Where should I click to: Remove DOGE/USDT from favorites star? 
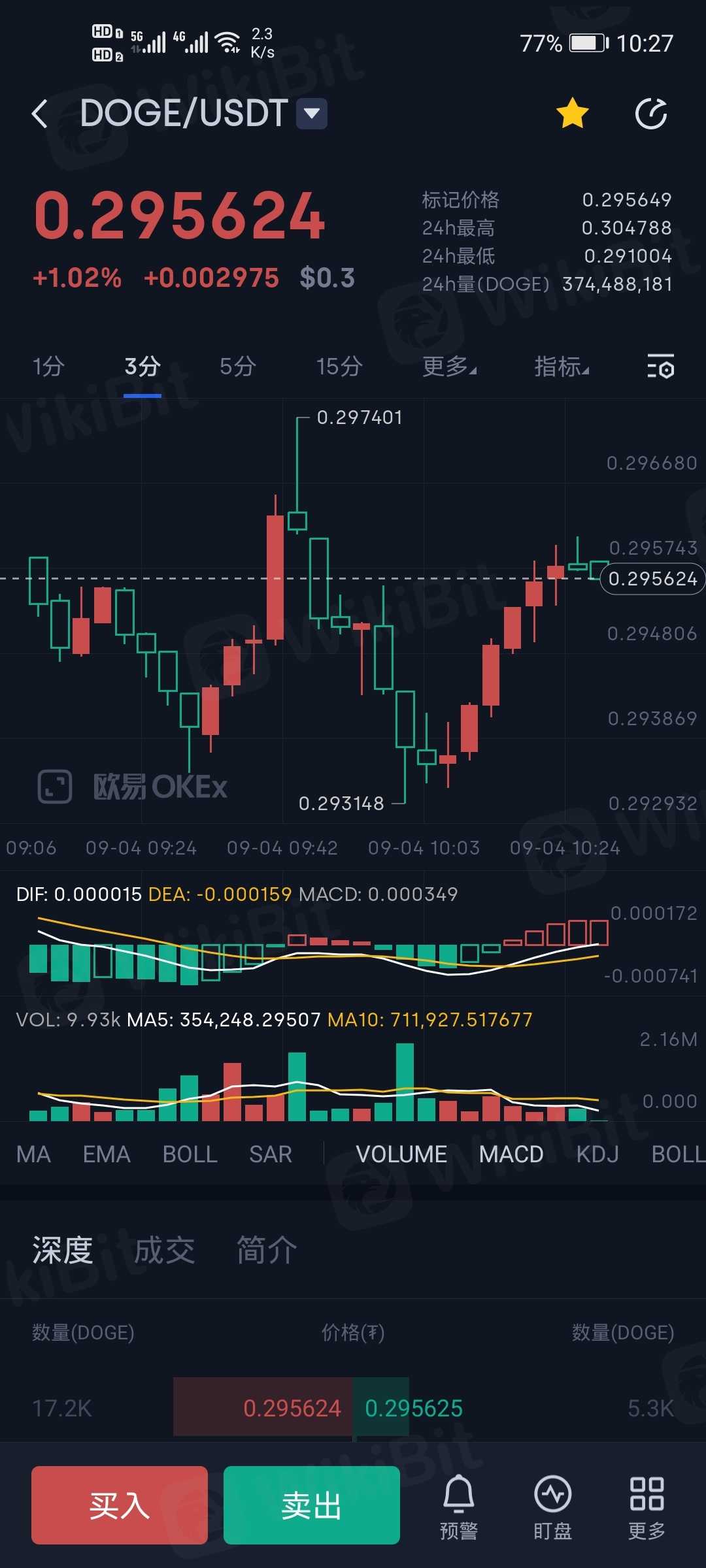pos(572,114)
